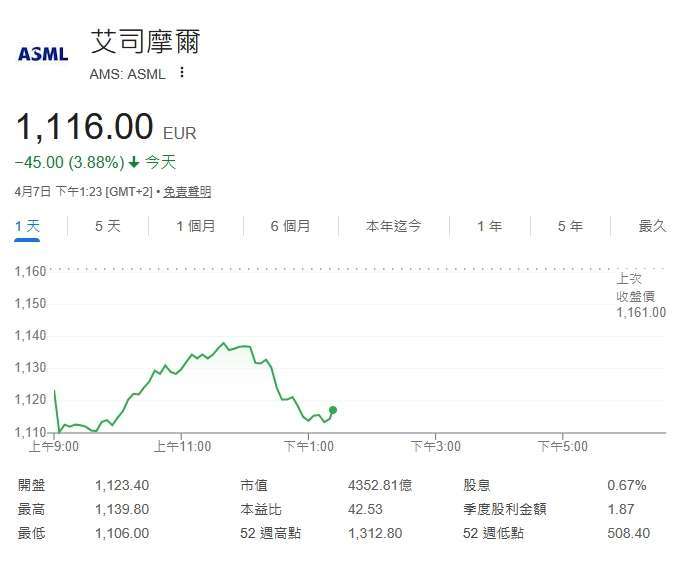The width and height of the screenshot is (678, 565).
Task: Open the overflow menu beside AMS: ASML
Action: coord(181,72)
